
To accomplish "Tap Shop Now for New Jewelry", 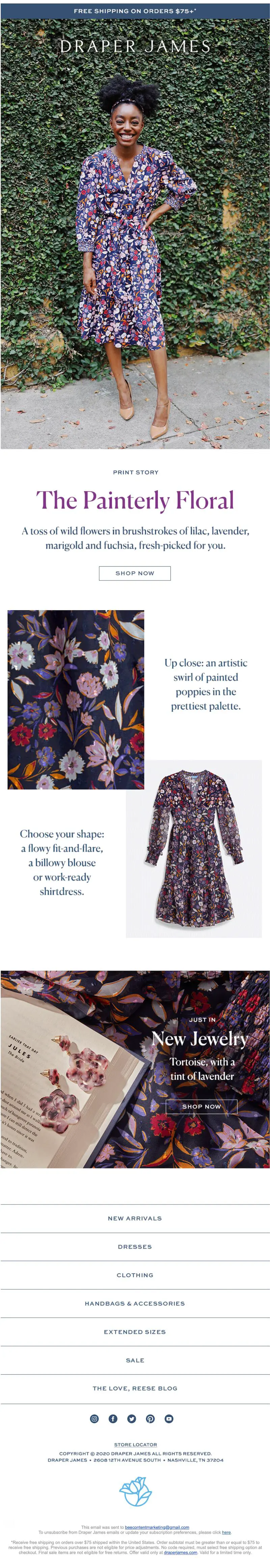I will tap(201, 1106).
